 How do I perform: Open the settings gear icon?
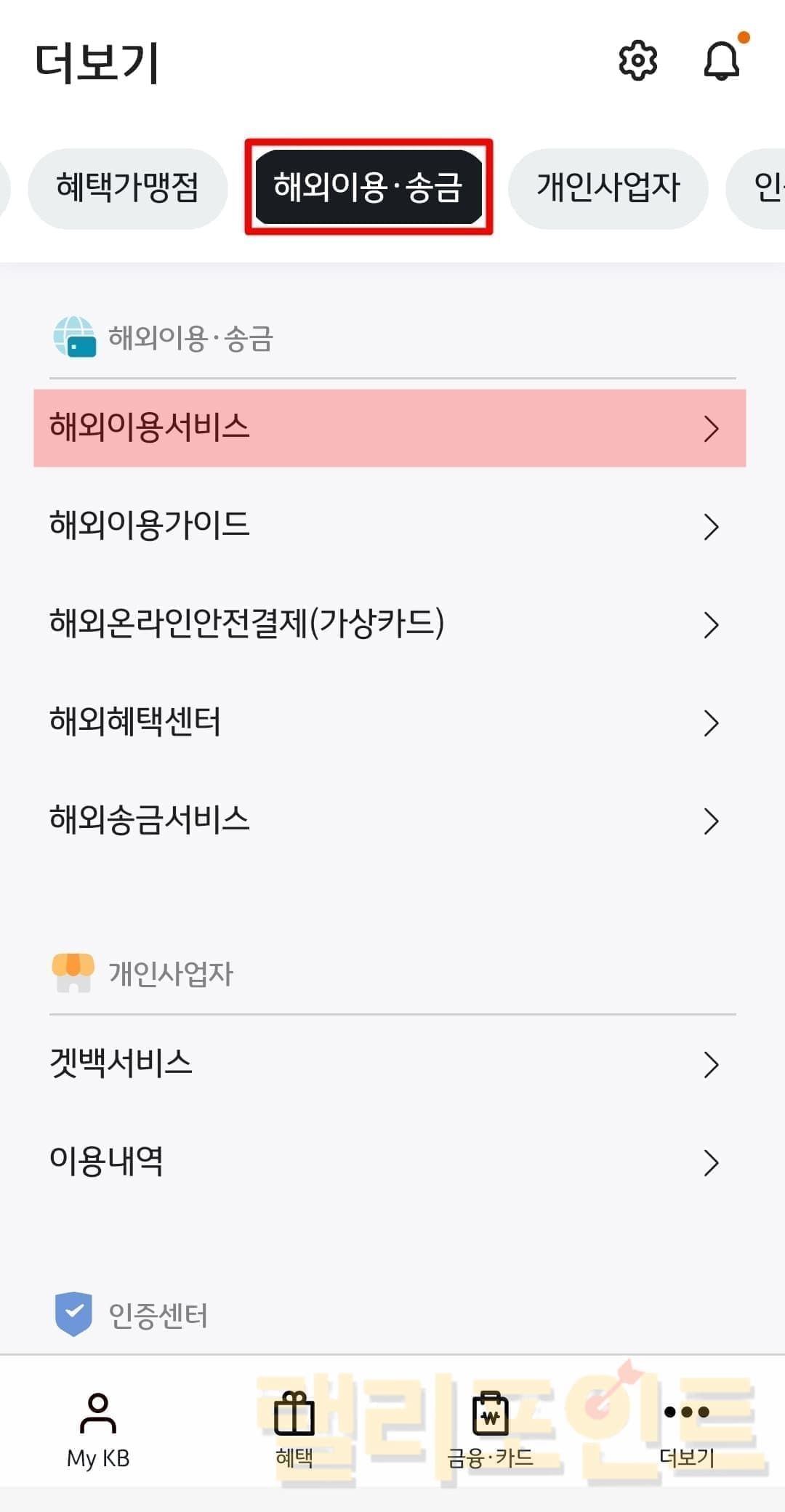637,60
